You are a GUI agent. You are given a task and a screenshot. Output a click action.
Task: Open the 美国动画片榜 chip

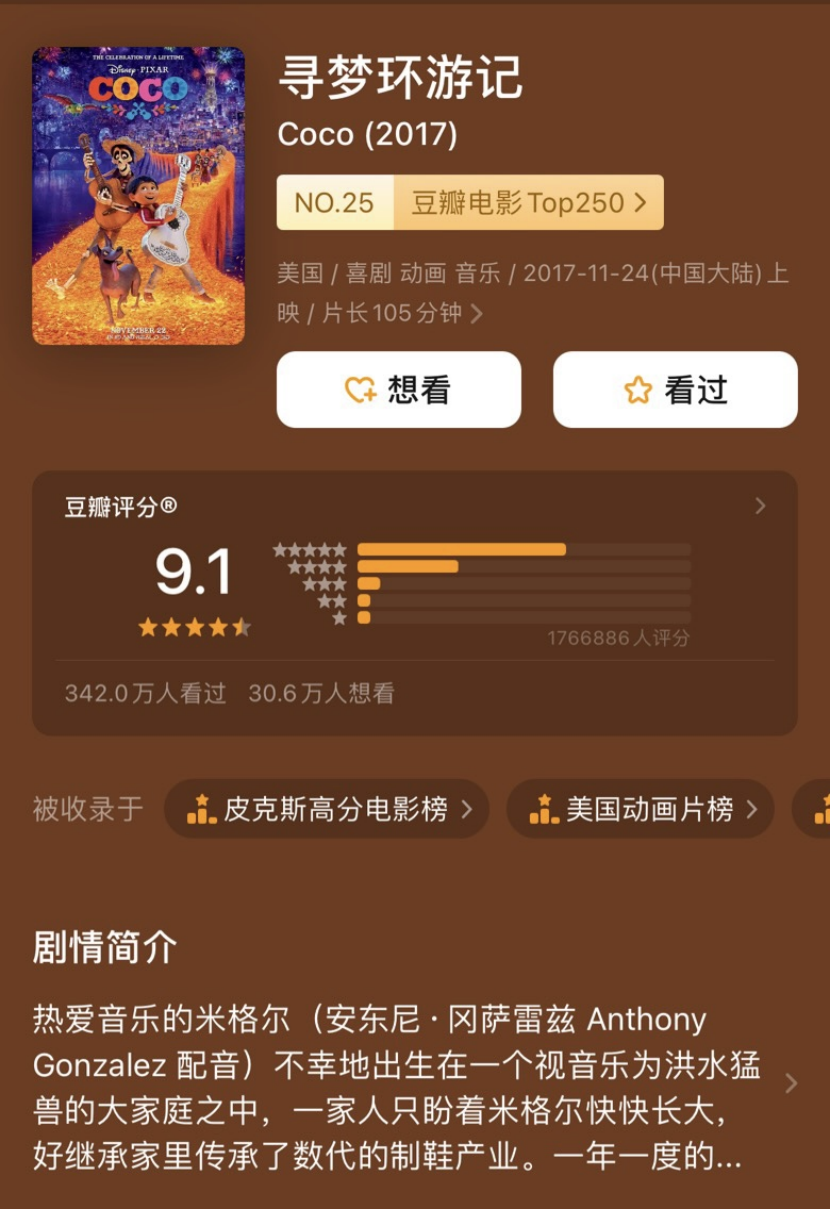pyautogui.click(x=640, y=809)
